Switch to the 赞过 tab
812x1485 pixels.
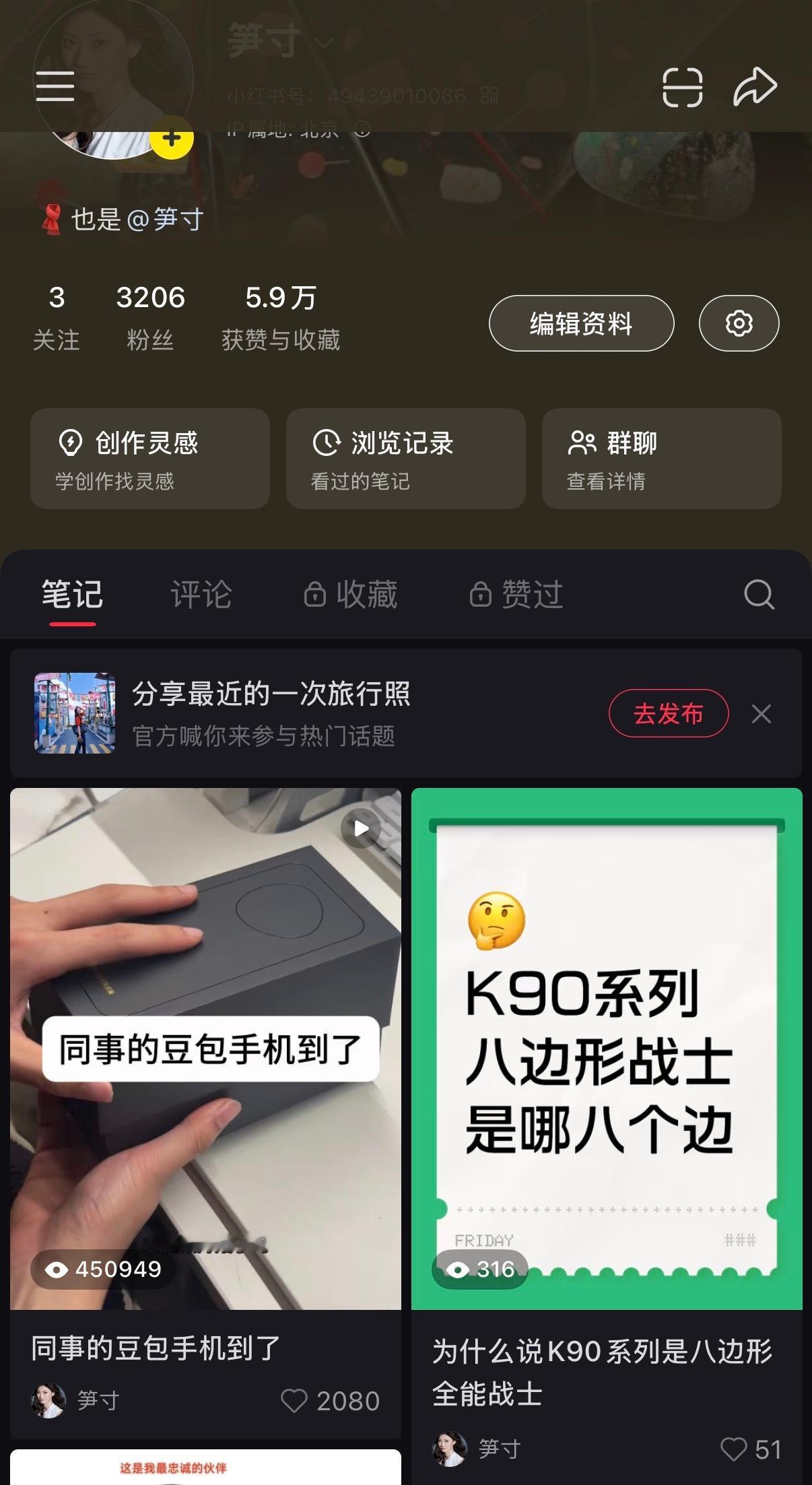531,594
